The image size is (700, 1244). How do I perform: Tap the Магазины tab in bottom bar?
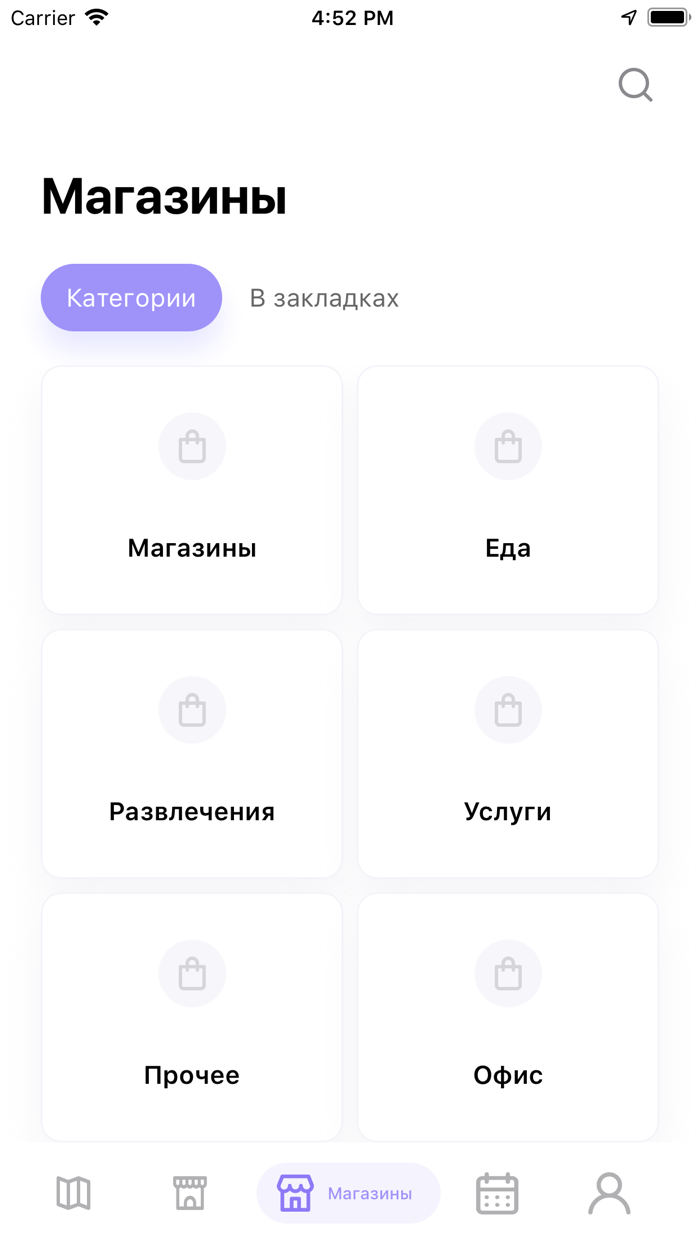(348, 1193)
